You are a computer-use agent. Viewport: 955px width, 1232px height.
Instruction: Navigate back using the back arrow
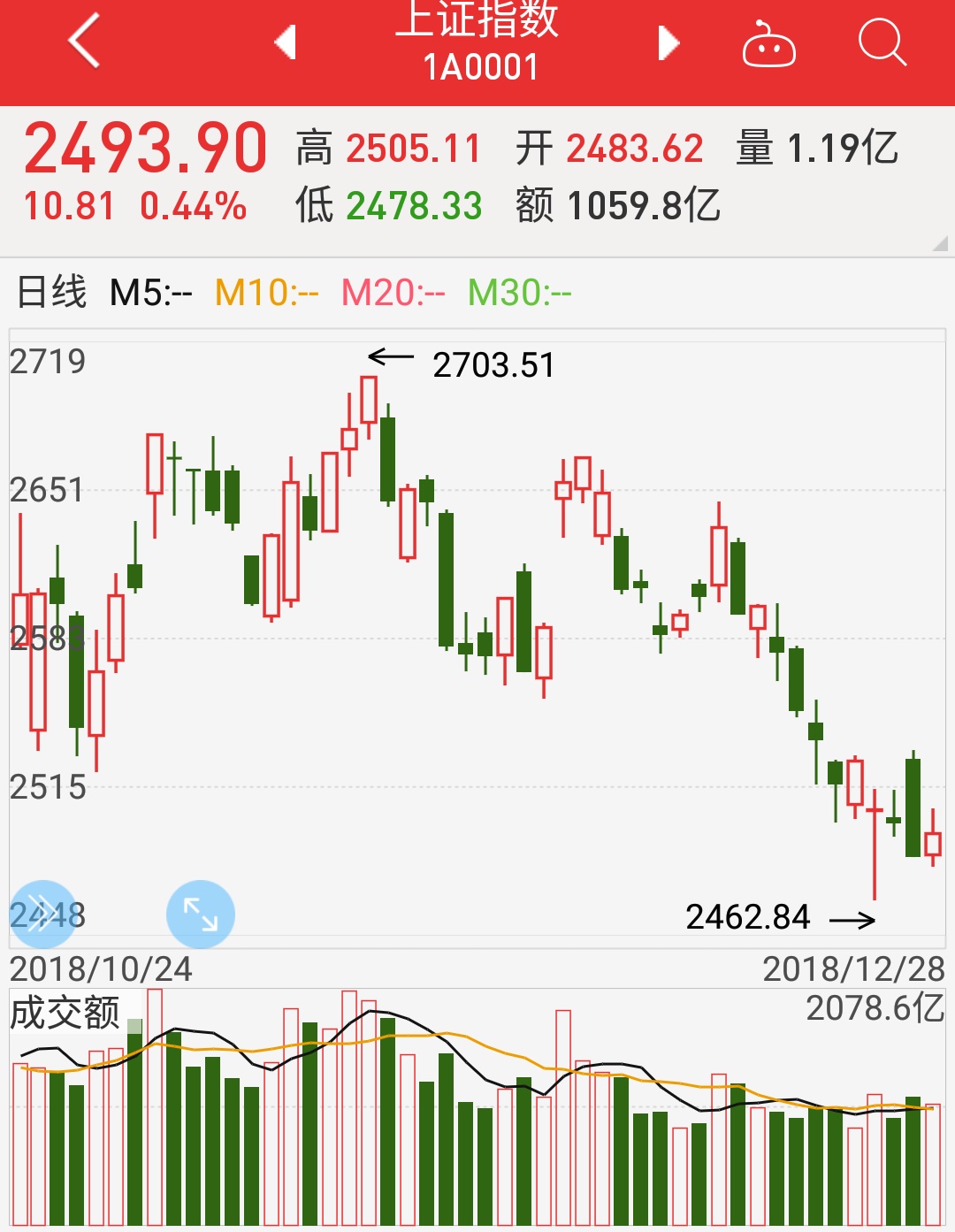(x=84, y=42)
